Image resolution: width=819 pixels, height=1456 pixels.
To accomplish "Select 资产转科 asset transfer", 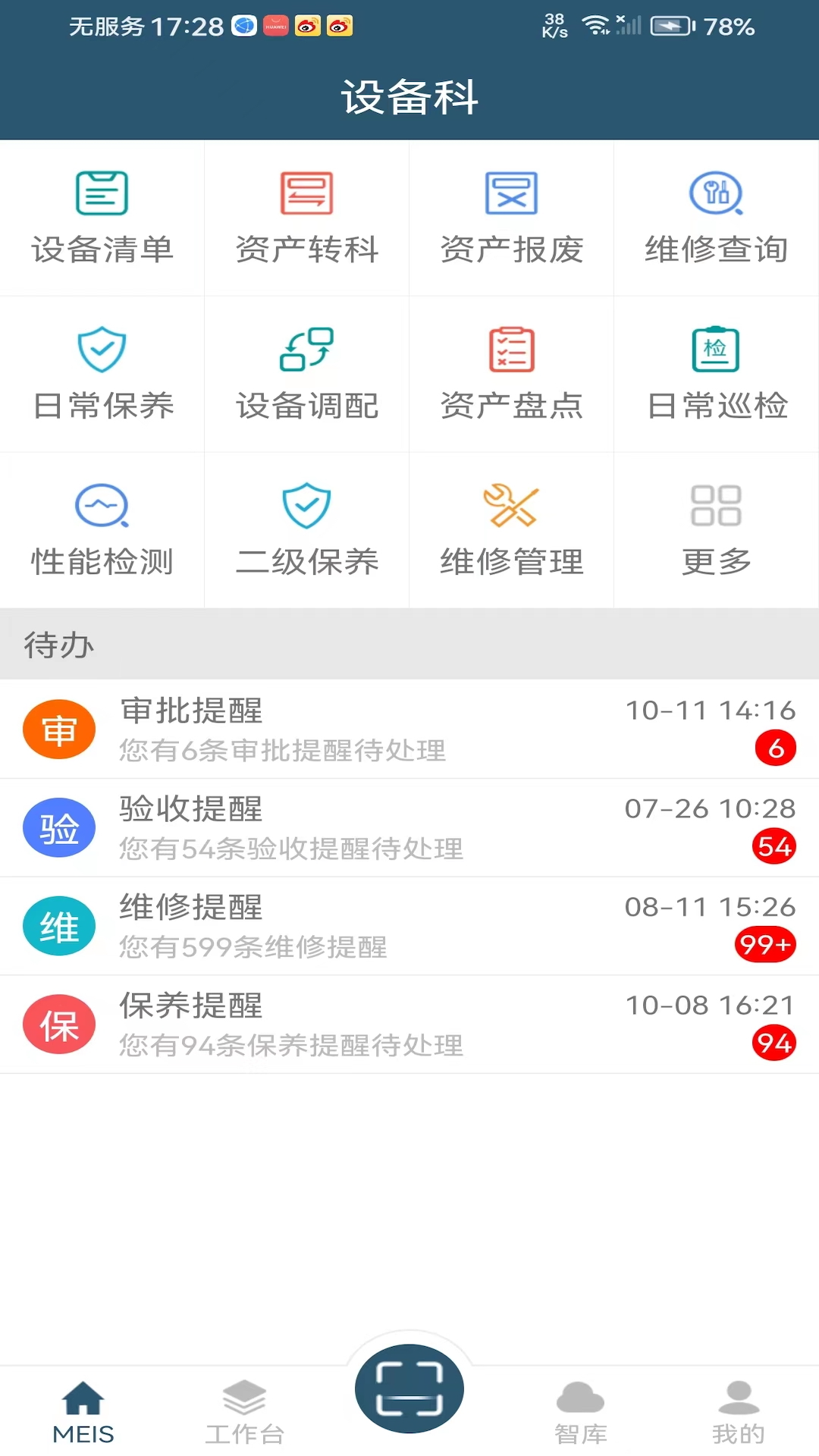I will click(x=307, y=218).
